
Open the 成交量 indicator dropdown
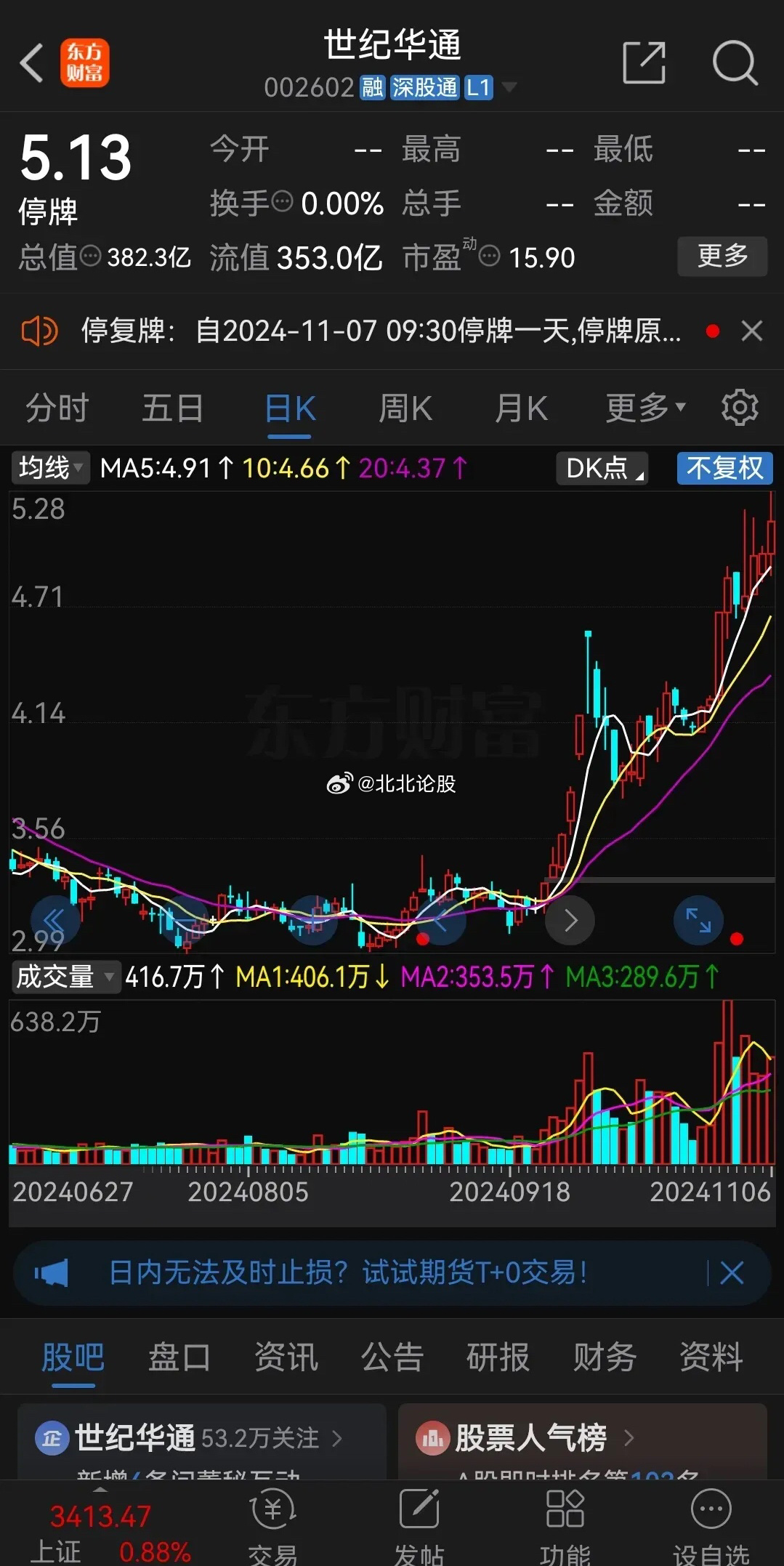[x=65, y=977]
